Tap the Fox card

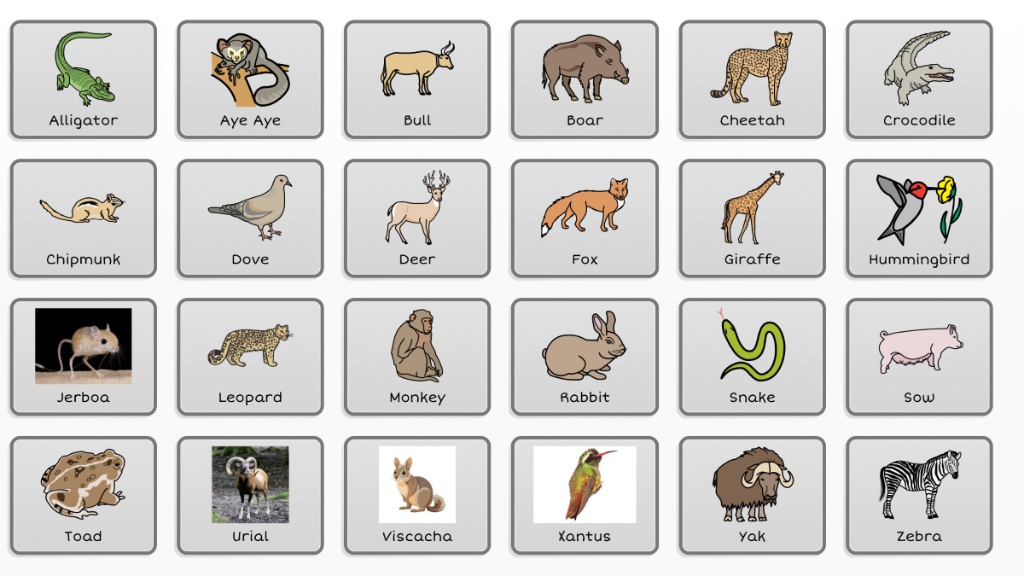tap(584, 218)
